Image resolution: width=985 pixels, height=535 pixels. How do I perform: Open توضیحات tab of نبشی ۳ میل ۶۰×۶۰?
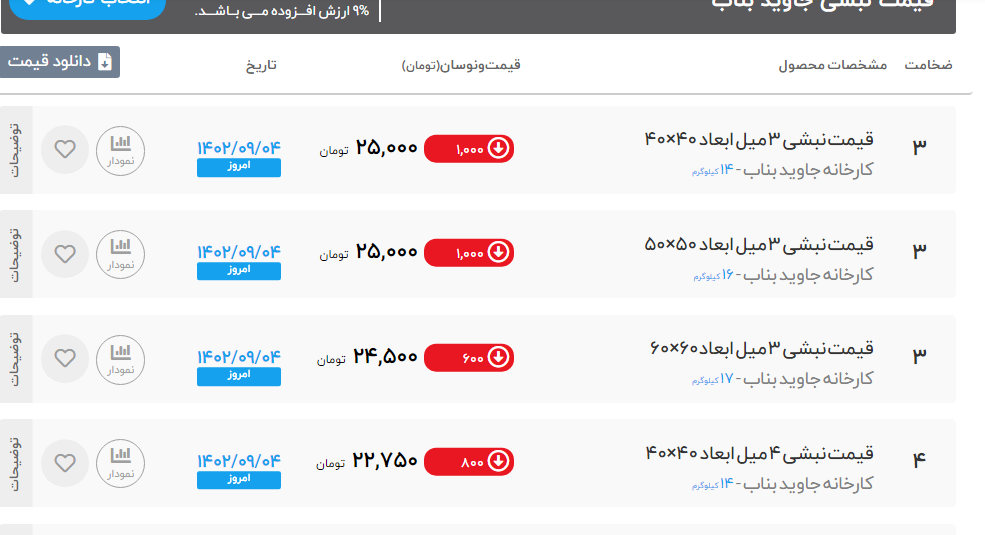[16, 358]
